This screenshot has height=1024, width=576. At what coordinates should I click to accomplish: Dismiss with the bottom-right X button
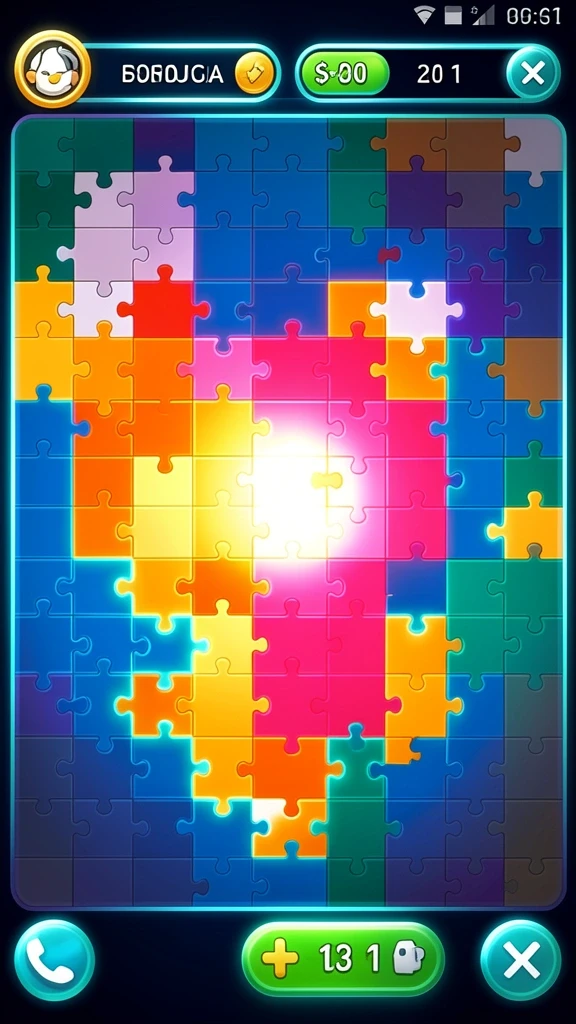pos(521,959)
